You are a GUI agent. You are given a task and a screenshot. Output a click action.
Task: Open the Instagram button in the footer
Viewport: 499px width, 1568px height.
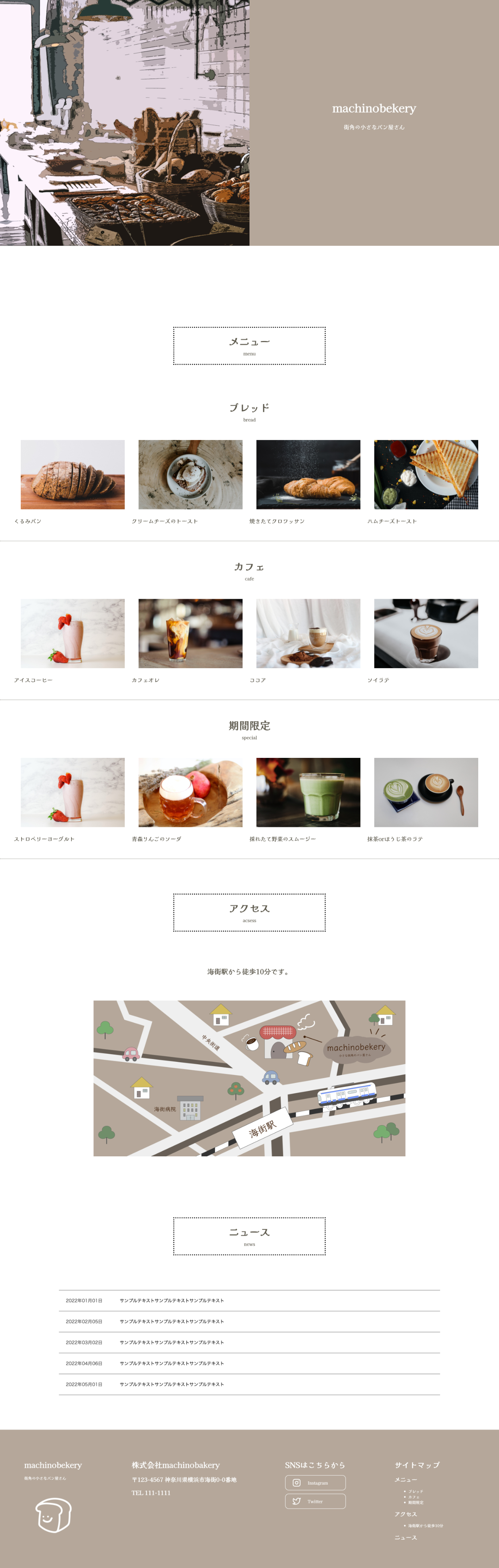(x=315, y=1483)
